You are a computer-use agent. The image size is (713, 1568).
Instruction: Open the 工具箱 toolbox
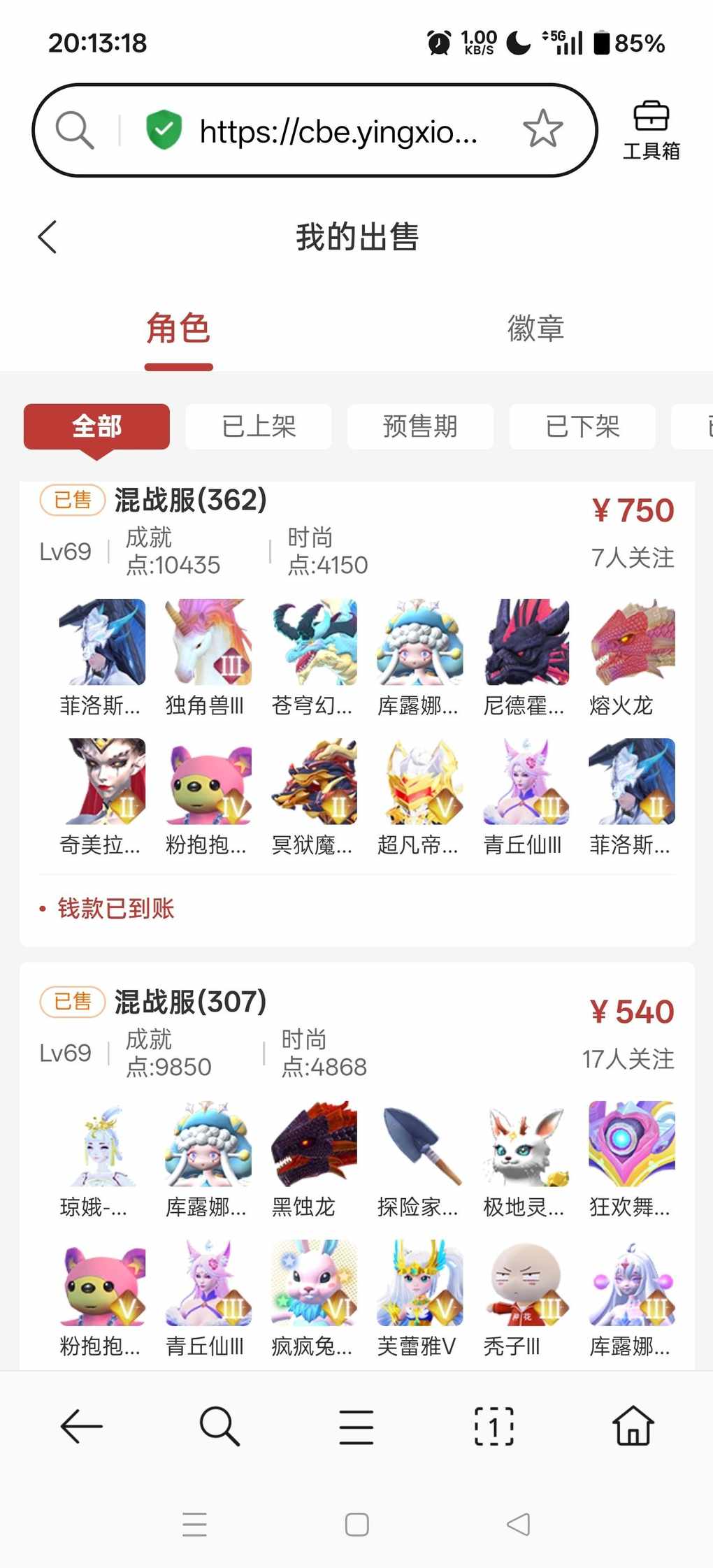tap(651, 130)
